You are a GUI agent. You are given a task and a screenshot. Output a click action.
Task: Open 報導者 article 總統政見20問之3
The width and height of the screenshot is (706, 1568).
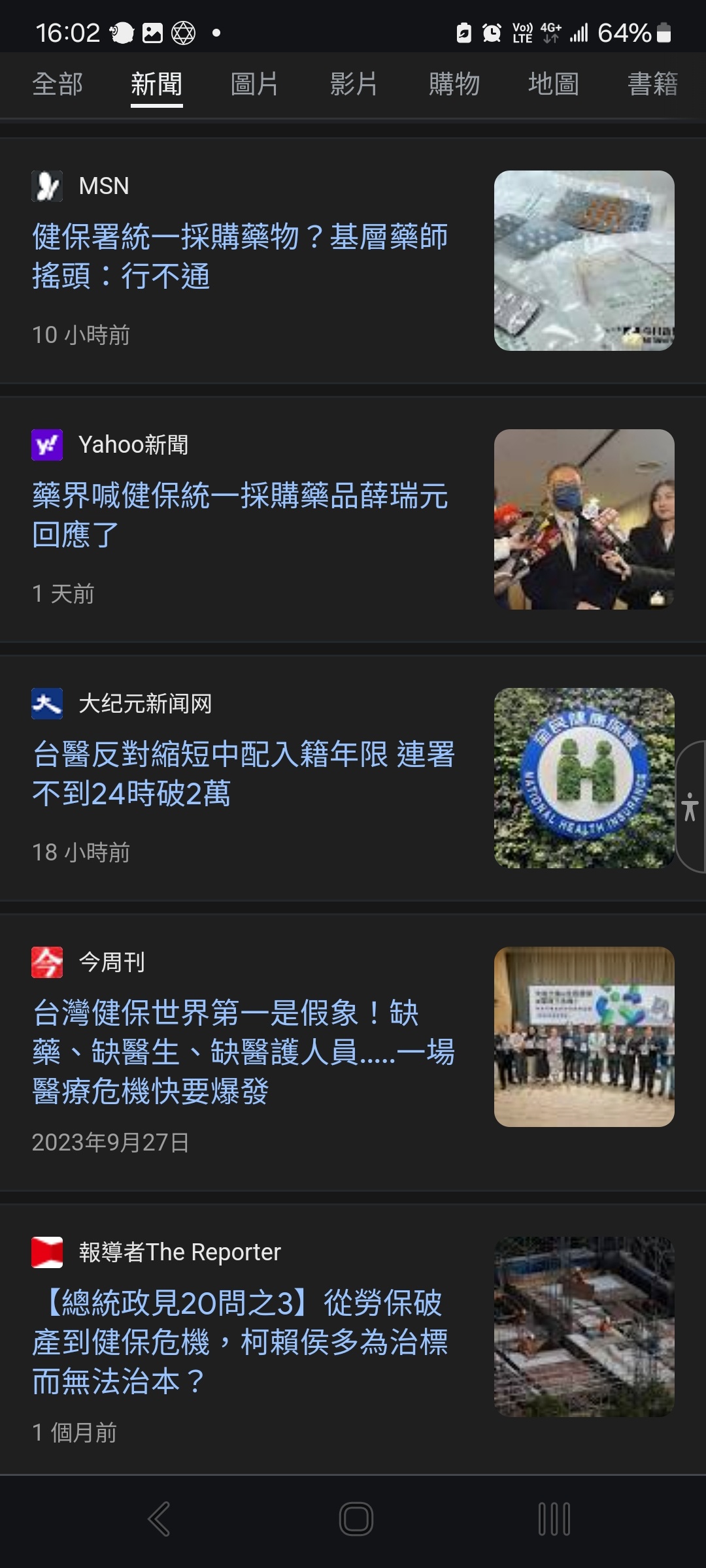pyautogui.click(x=240, y=1342)
